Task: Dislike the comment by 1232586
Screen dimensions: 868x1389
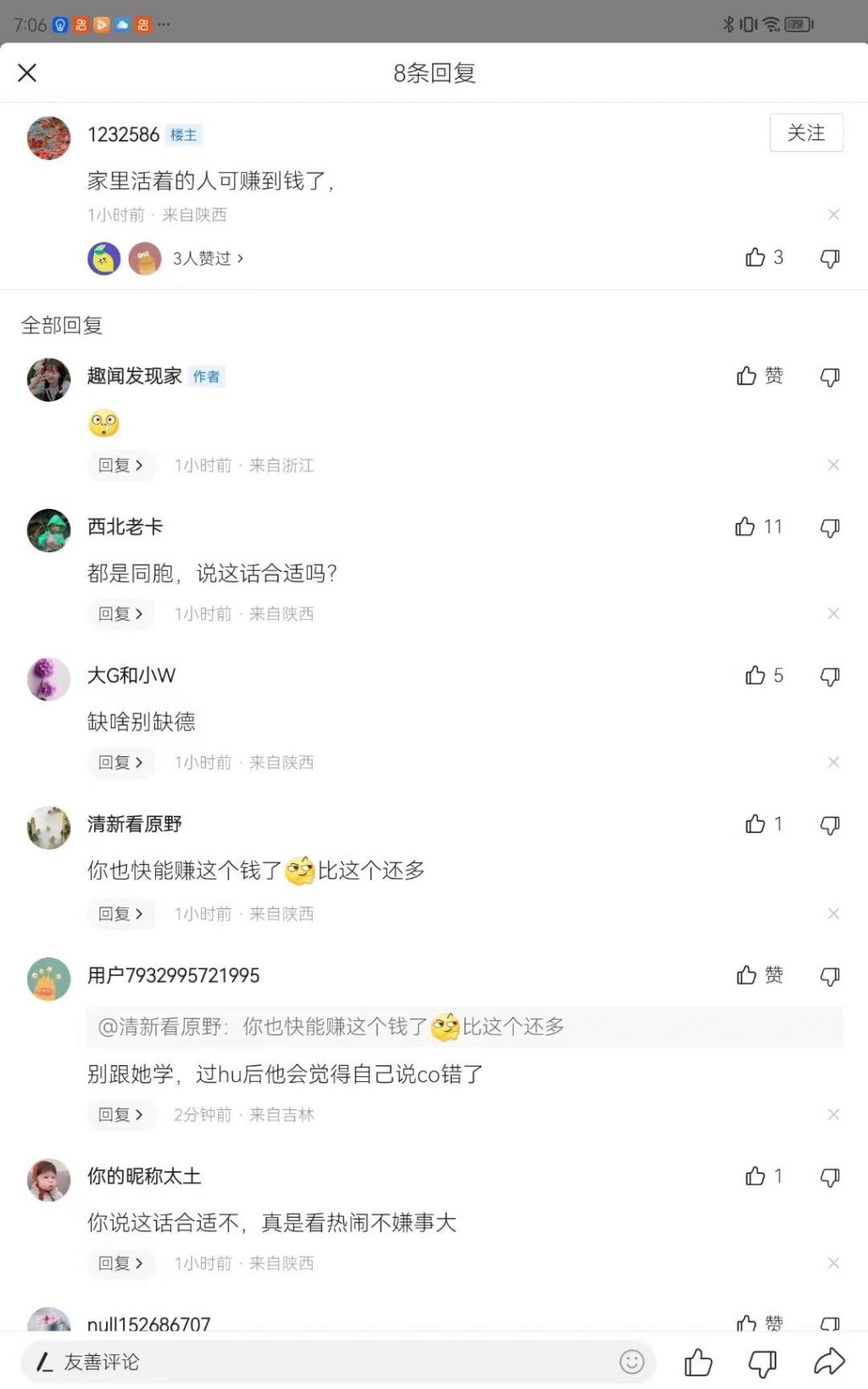Action: click(x=830, y=258)
